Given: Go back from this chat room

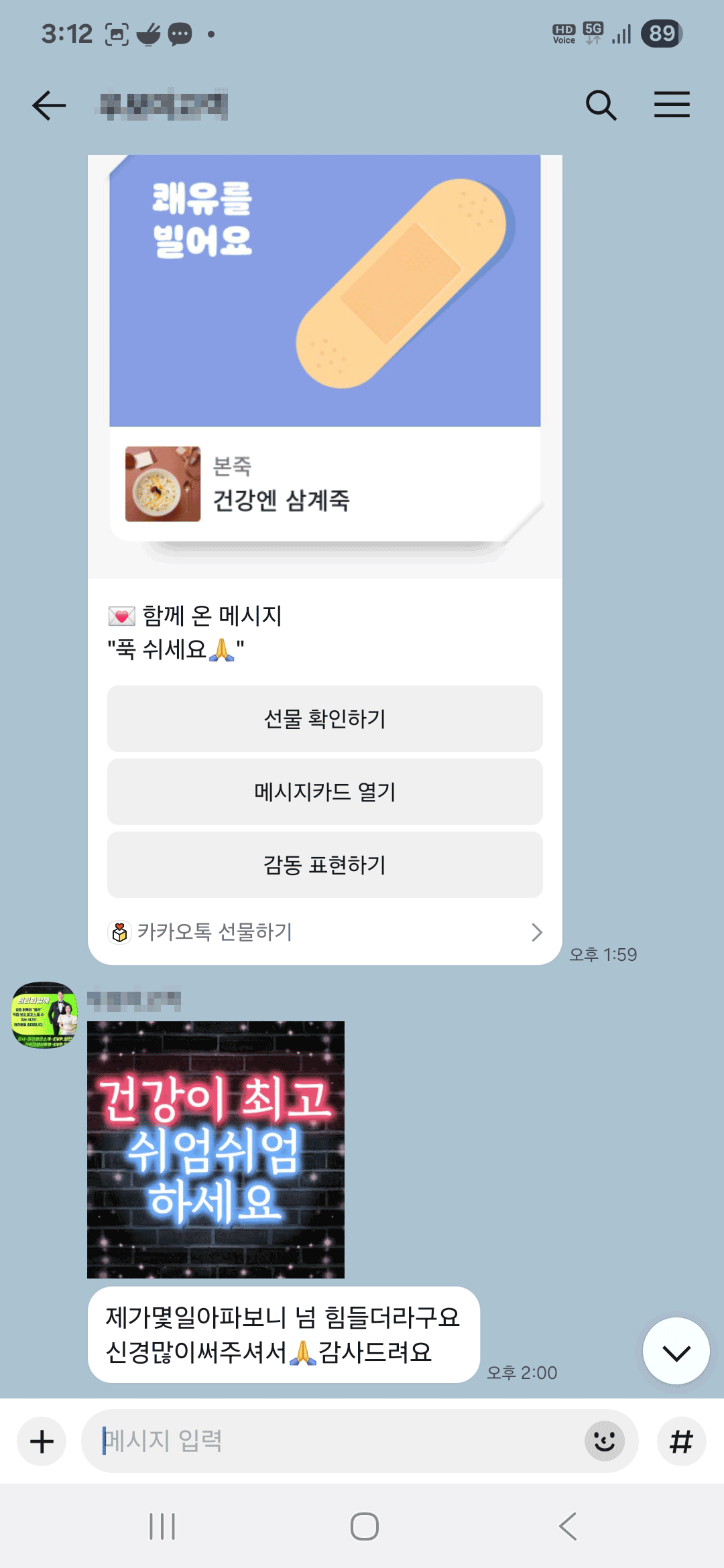Looking at the screenshot, I should [49, 105].
